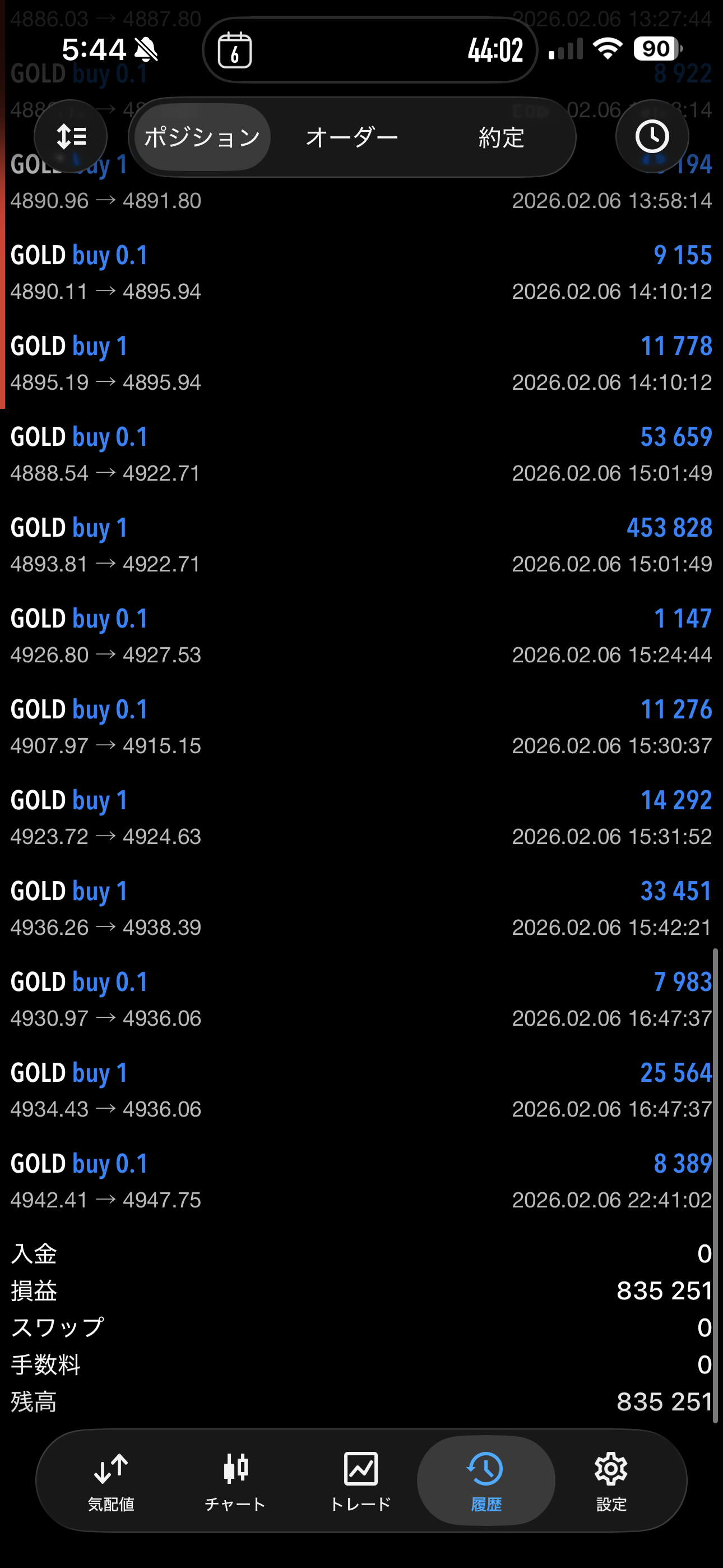Open the GOLD buy 0.1 trade with profit 53 659
This screenshot has height=1568, width=723.
tap(361, 454)
